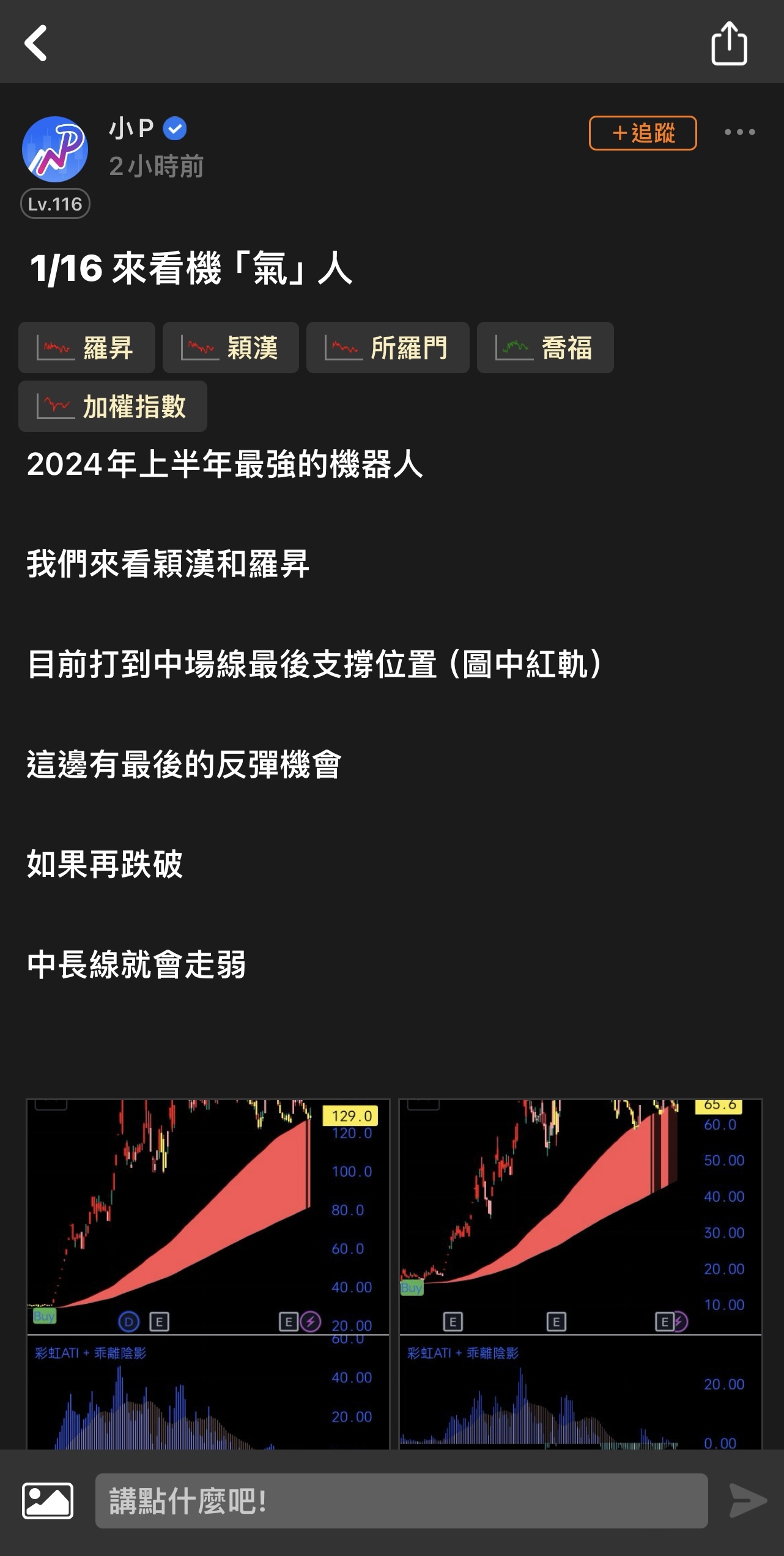
Task: Go back using the top-left arrow
Action: pyautogui.click(x=35, y=43)
